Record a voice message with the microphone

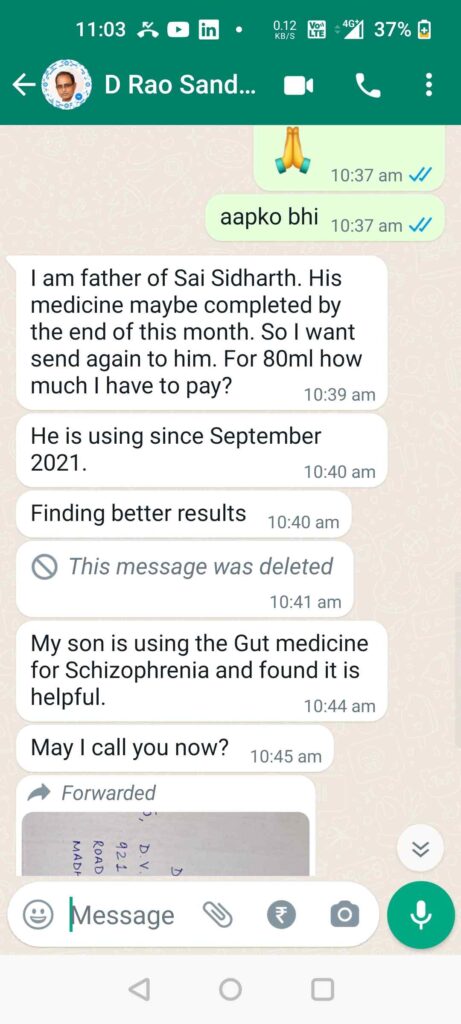[x=421, y=915]
